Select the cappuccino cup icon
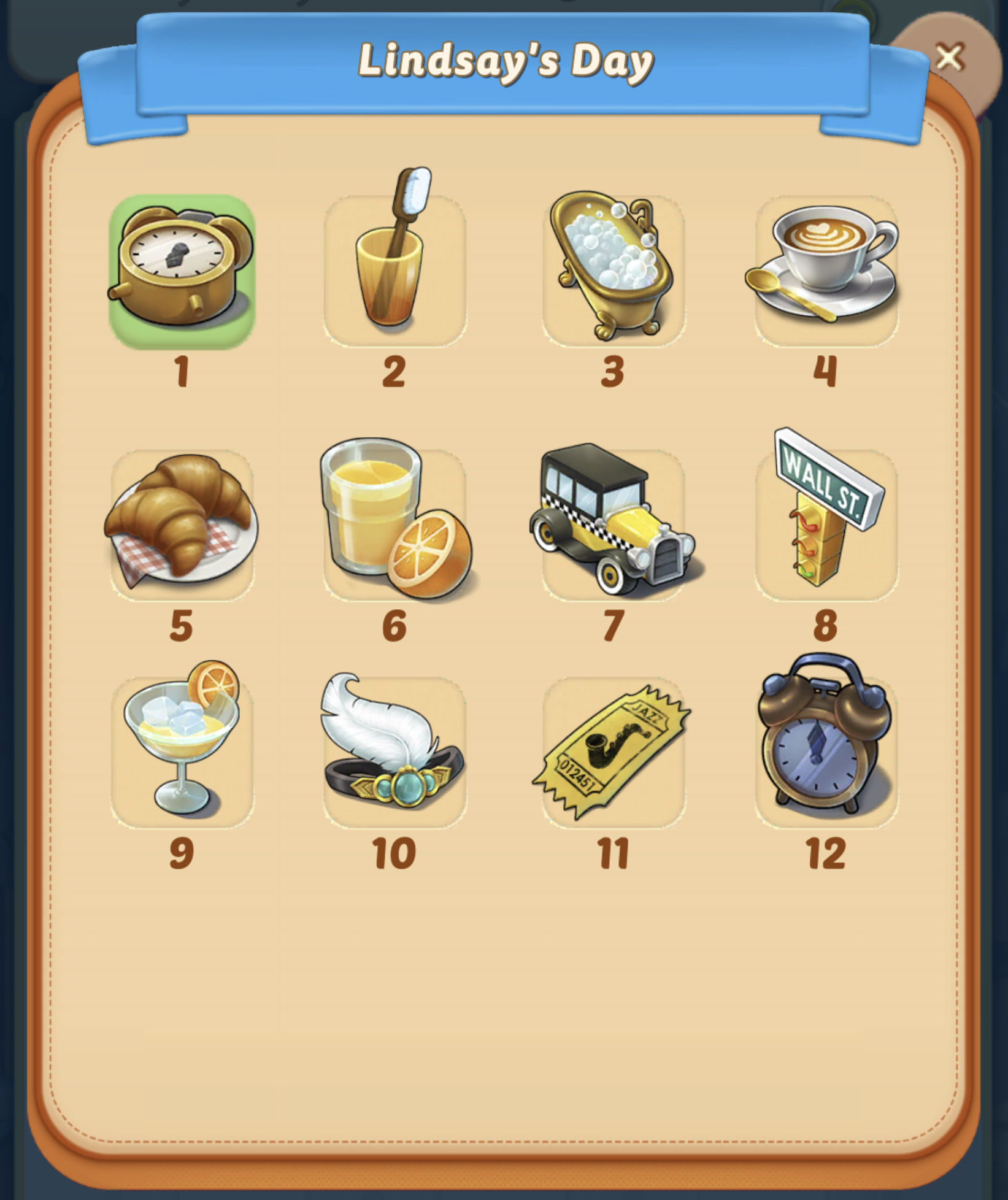 coord(827,270)
